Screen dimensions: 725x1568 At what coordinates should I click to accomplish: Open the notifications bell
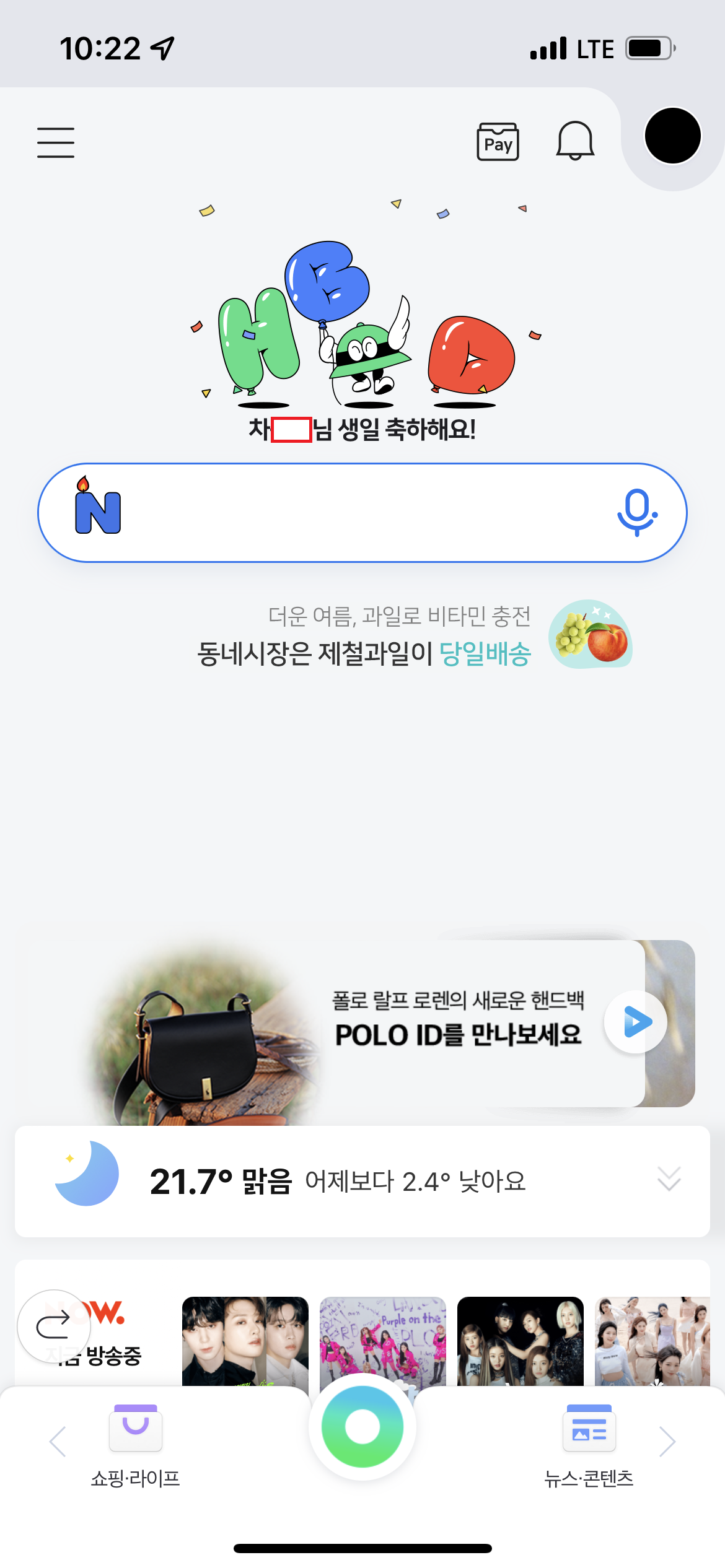[x=575, y=141]
